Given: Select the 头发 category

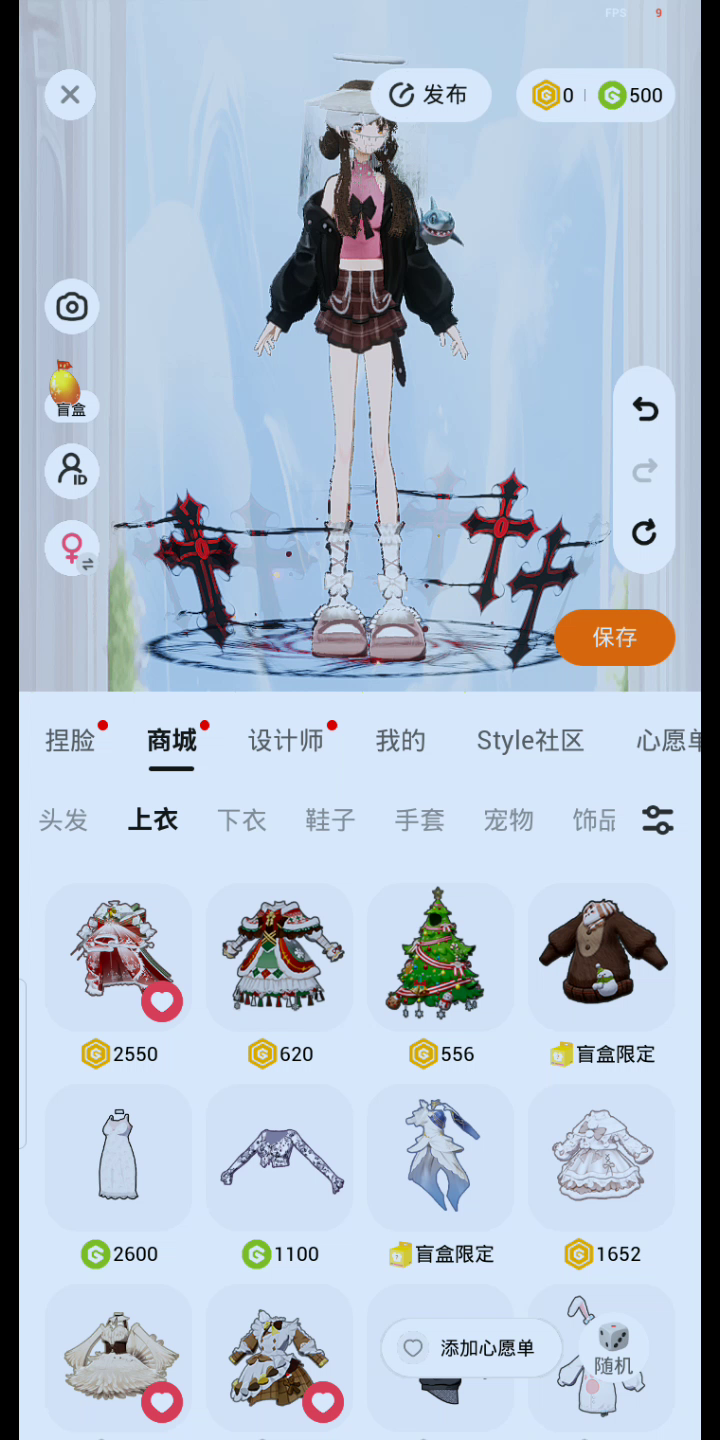Looking at the screenshot, I should click(x=63, y=820).
